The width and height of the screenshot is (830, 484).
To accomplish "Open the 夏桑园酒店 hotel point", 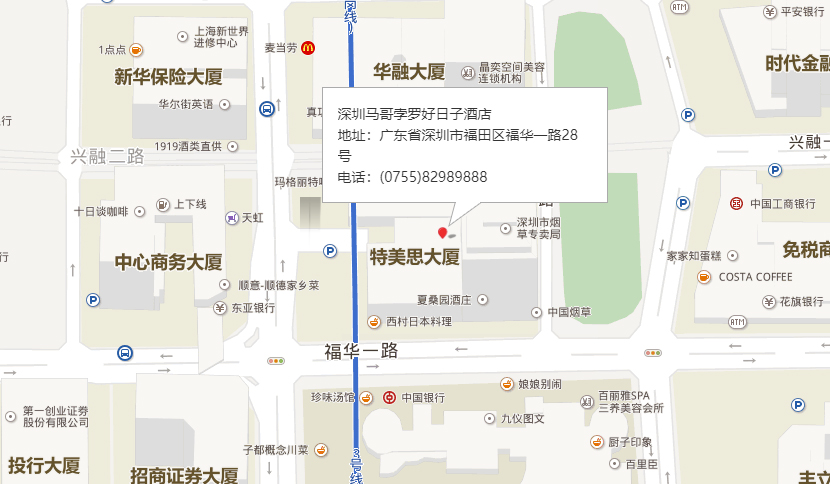I will [x=482, y=299].
